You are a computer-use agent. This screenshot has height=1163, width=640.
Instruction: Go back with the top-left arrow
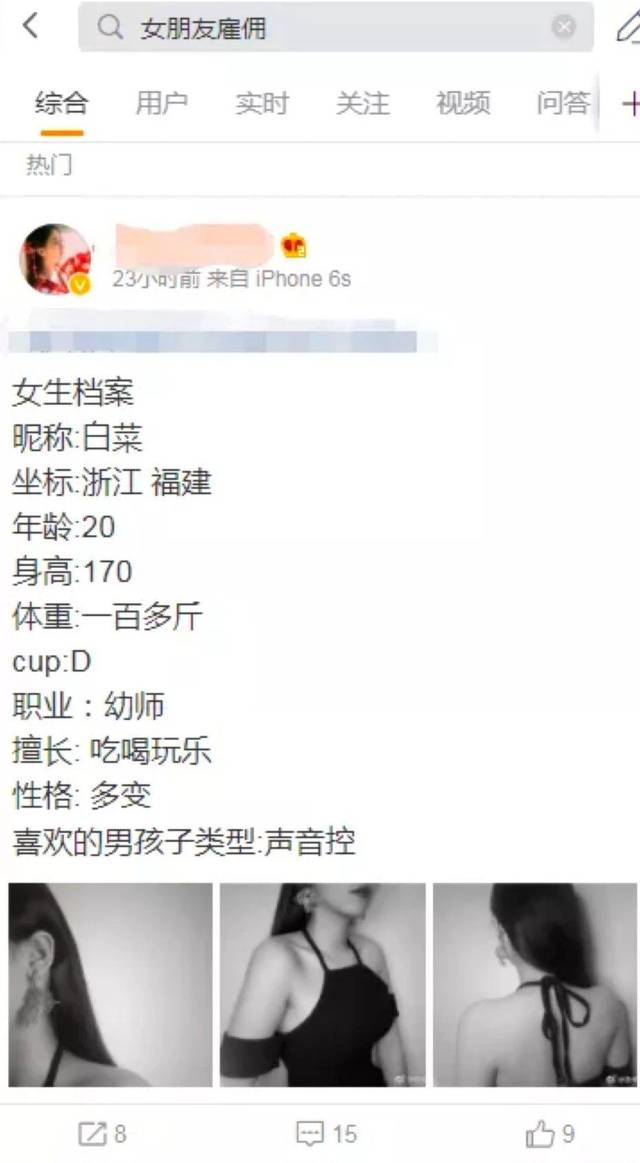point(30,27)
